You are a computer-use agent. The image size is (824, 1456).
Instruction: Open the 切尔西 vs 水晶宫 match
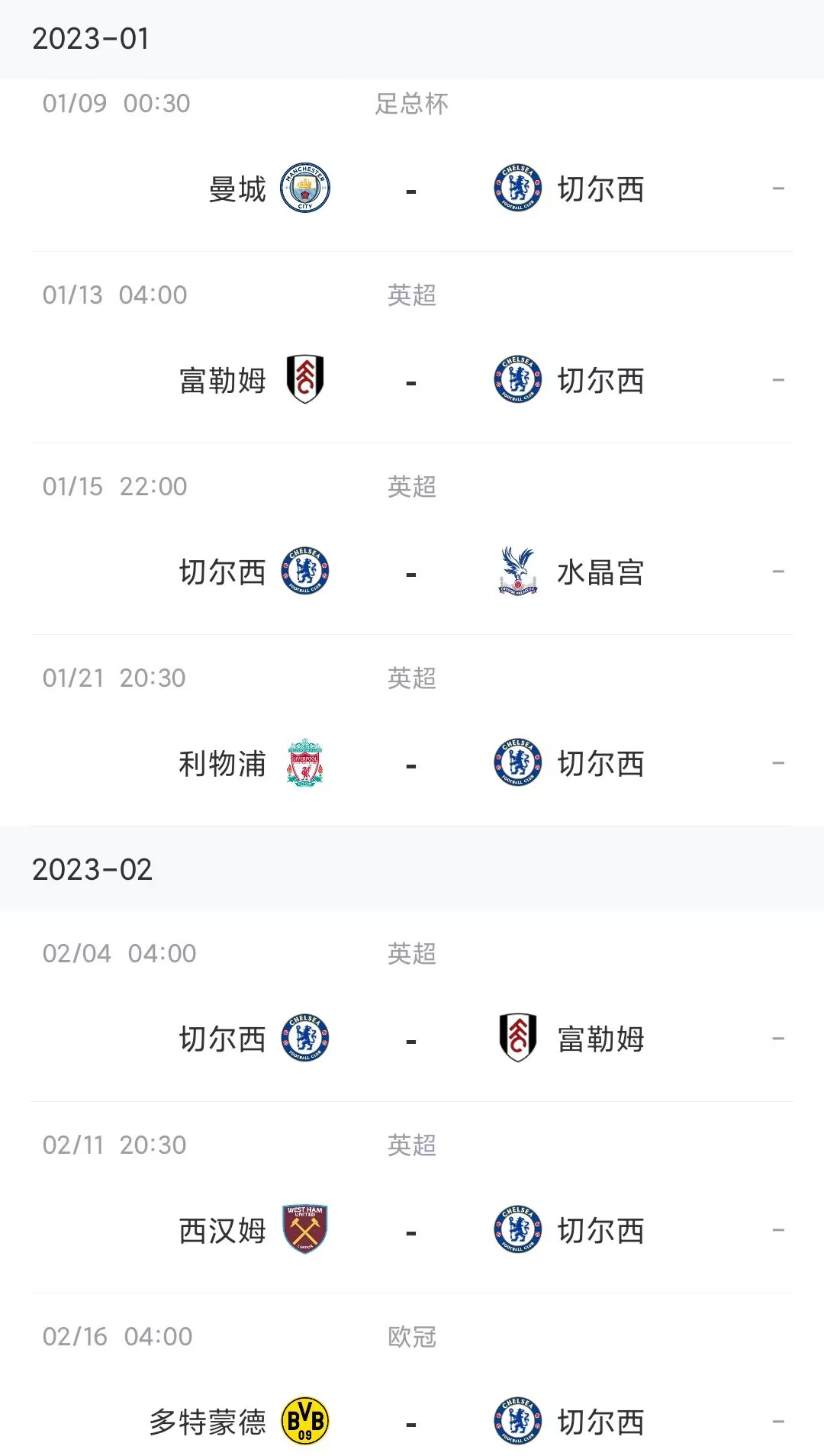tap(412, 539)
